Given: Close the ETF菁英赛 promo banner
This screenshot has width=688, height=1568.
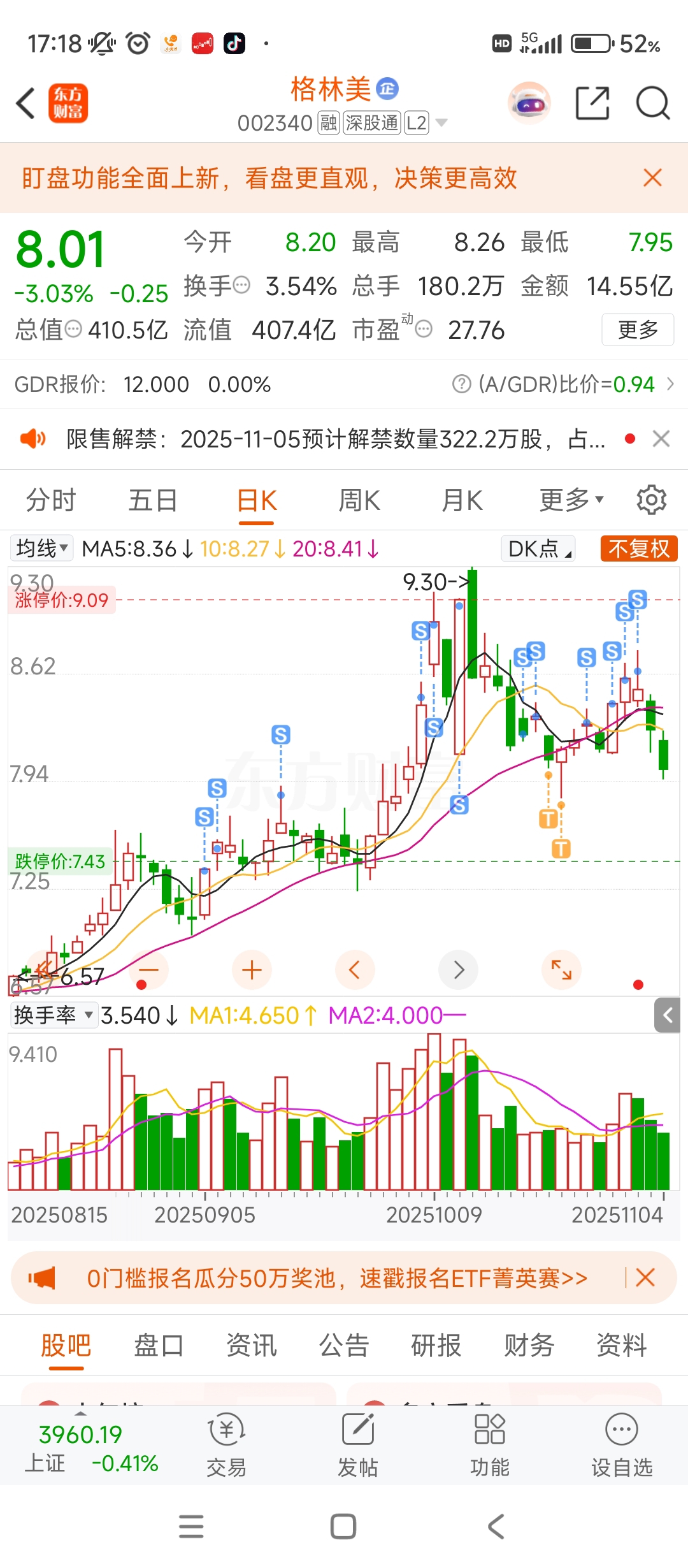Looking at the screenshot, I should coord(645,1278).
